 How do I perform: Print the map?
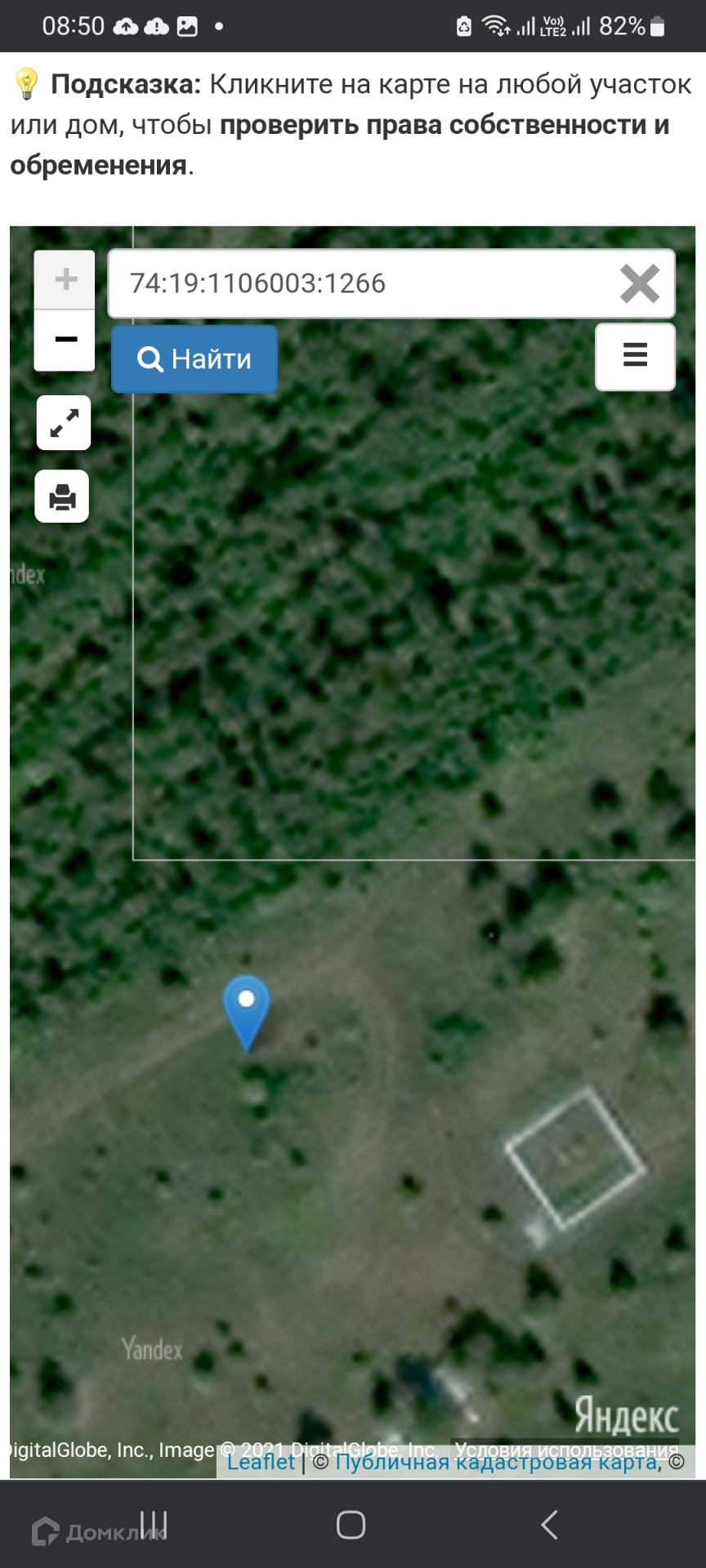pos(62,497)
